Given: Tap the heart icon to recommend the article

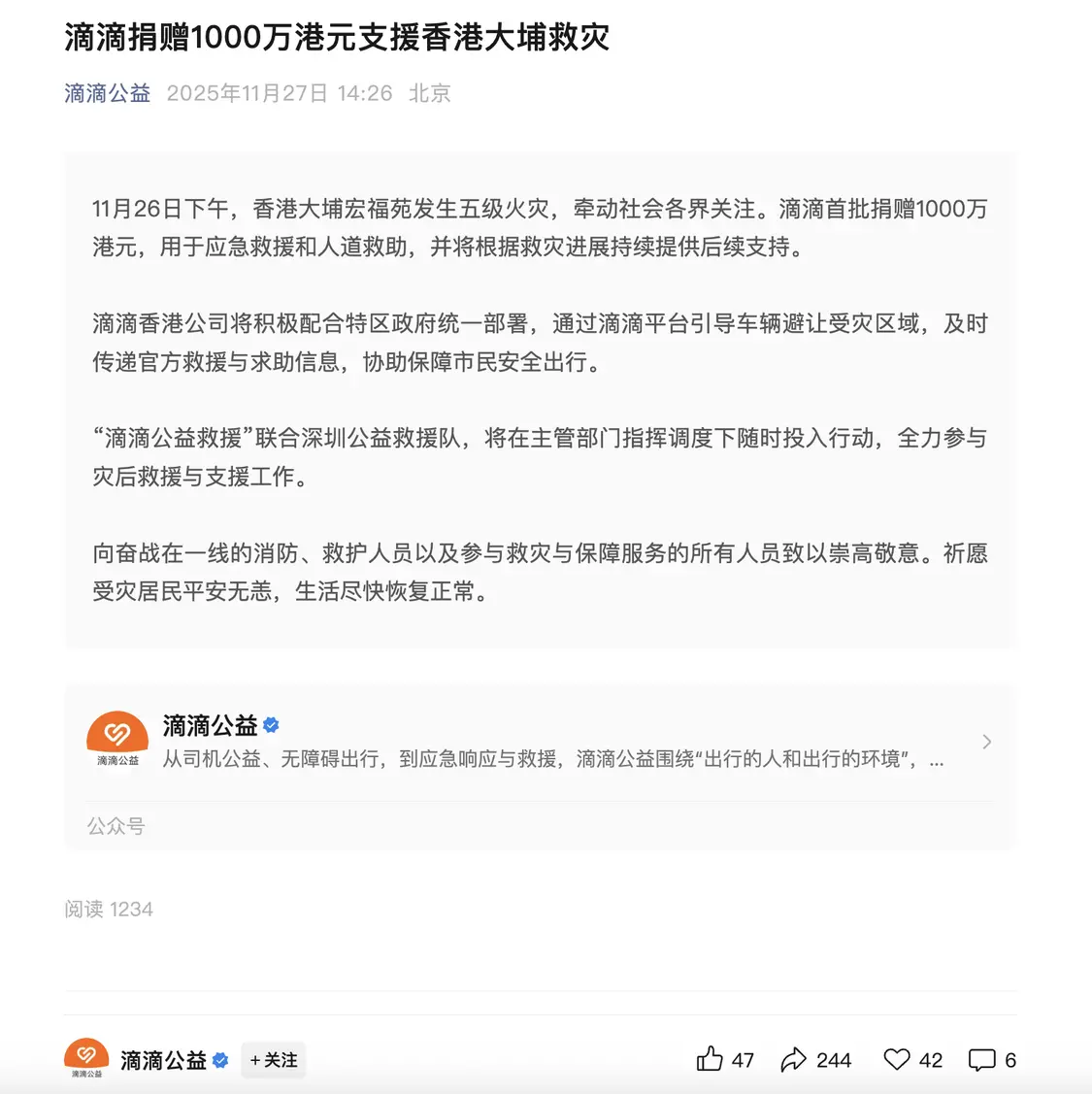Looking at the screenshot, I should [x=897, y=1059].
